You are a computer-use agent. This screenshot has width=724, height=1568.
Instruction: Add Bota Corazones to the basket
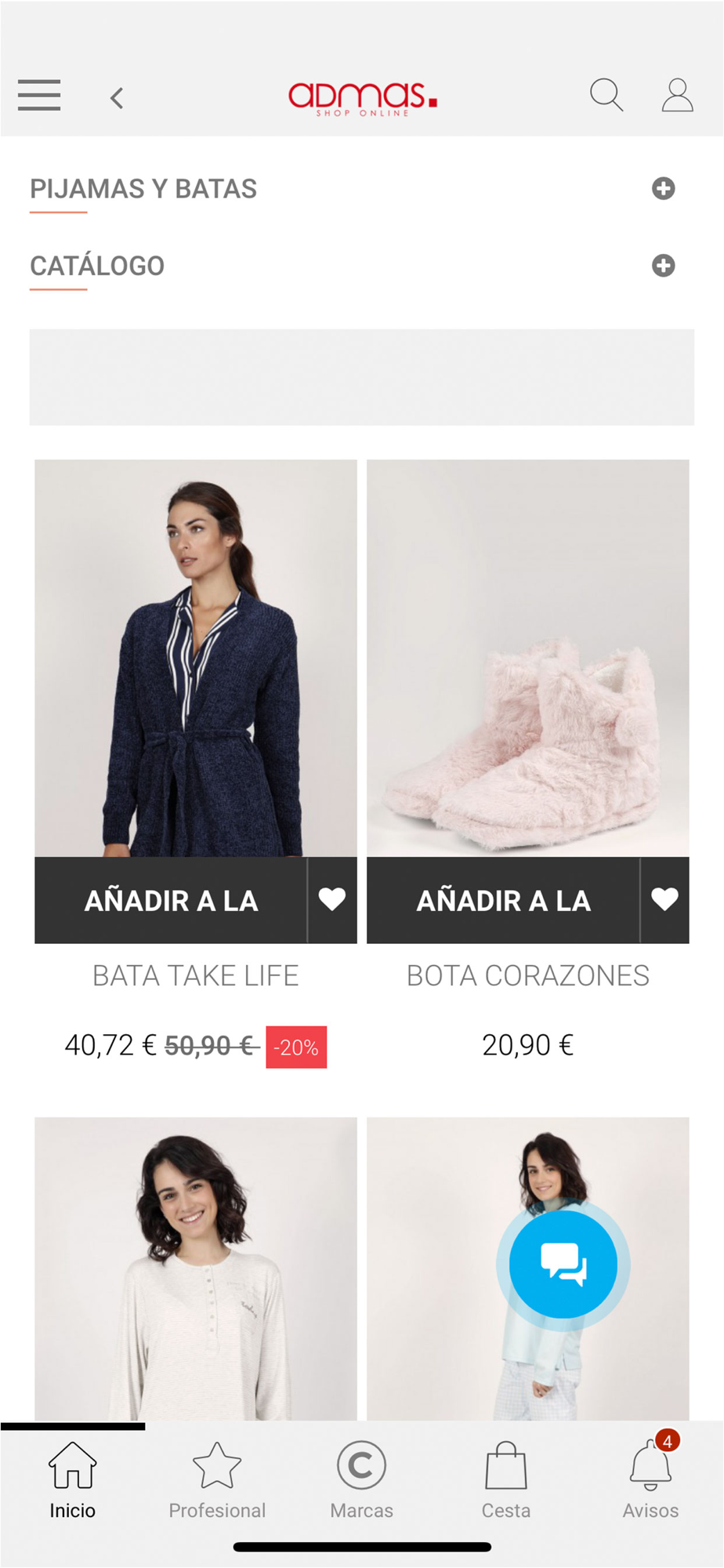click(503, 900)
